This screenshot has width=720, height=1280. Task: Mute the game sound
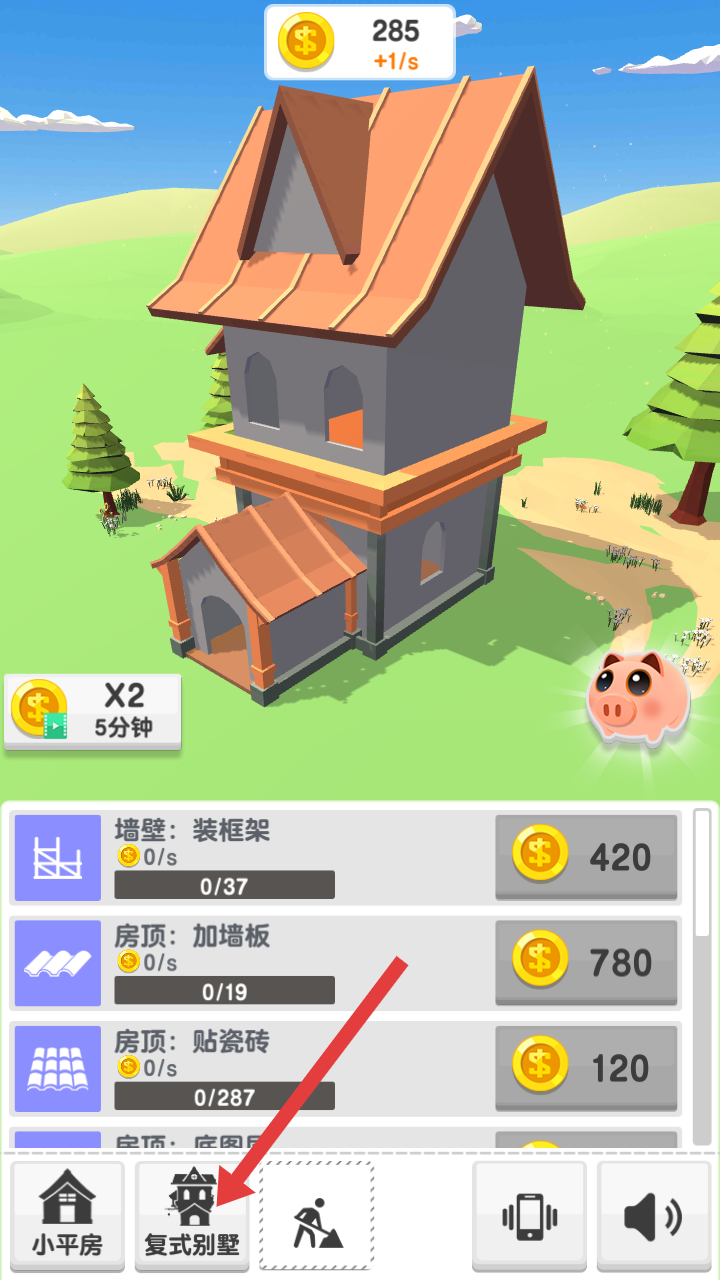point(653,1215)
